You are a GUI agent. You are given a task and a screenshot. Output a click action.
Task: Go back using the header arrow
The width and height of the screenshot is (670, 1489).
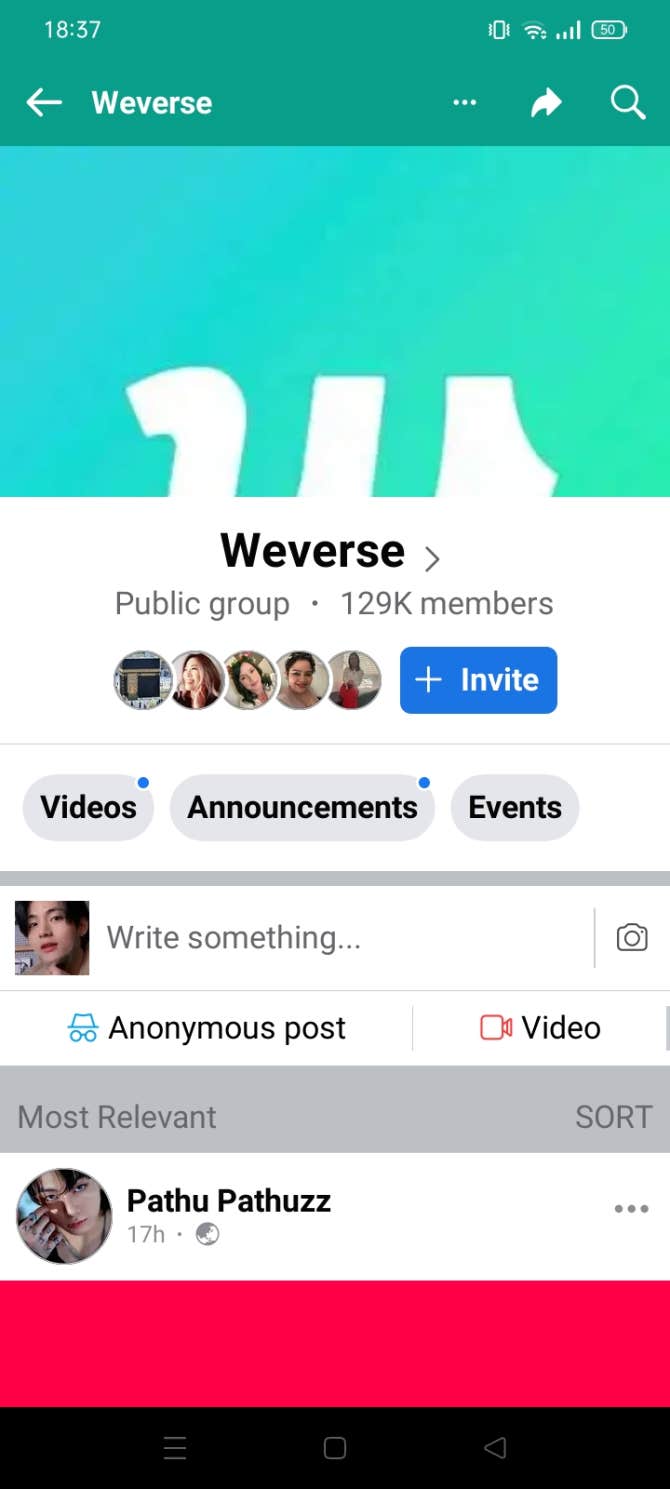tap(44, 102)
